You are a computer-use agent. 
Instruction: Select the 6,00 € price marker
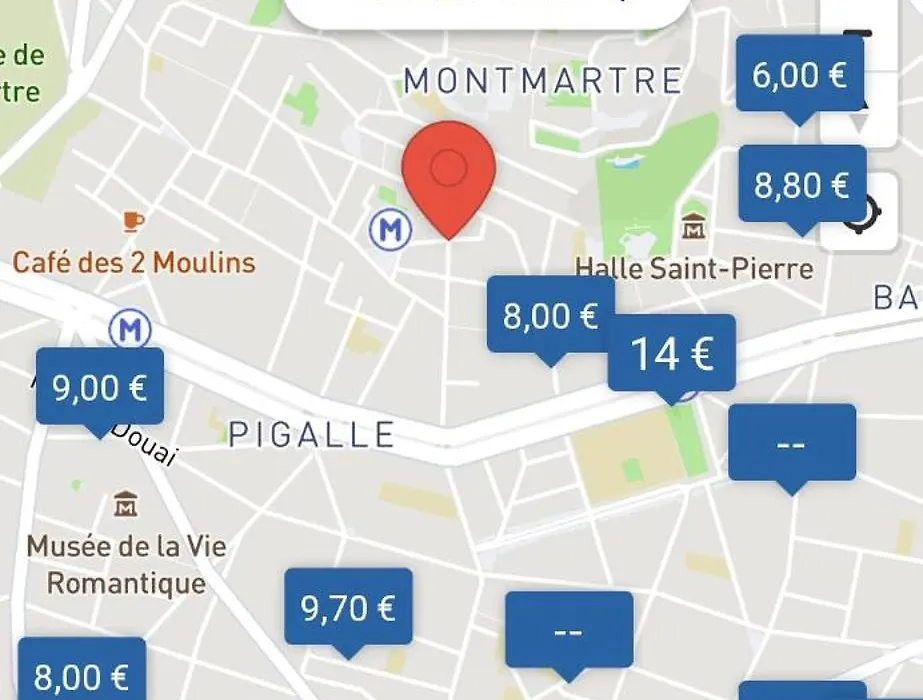click(x=799, y=76)
